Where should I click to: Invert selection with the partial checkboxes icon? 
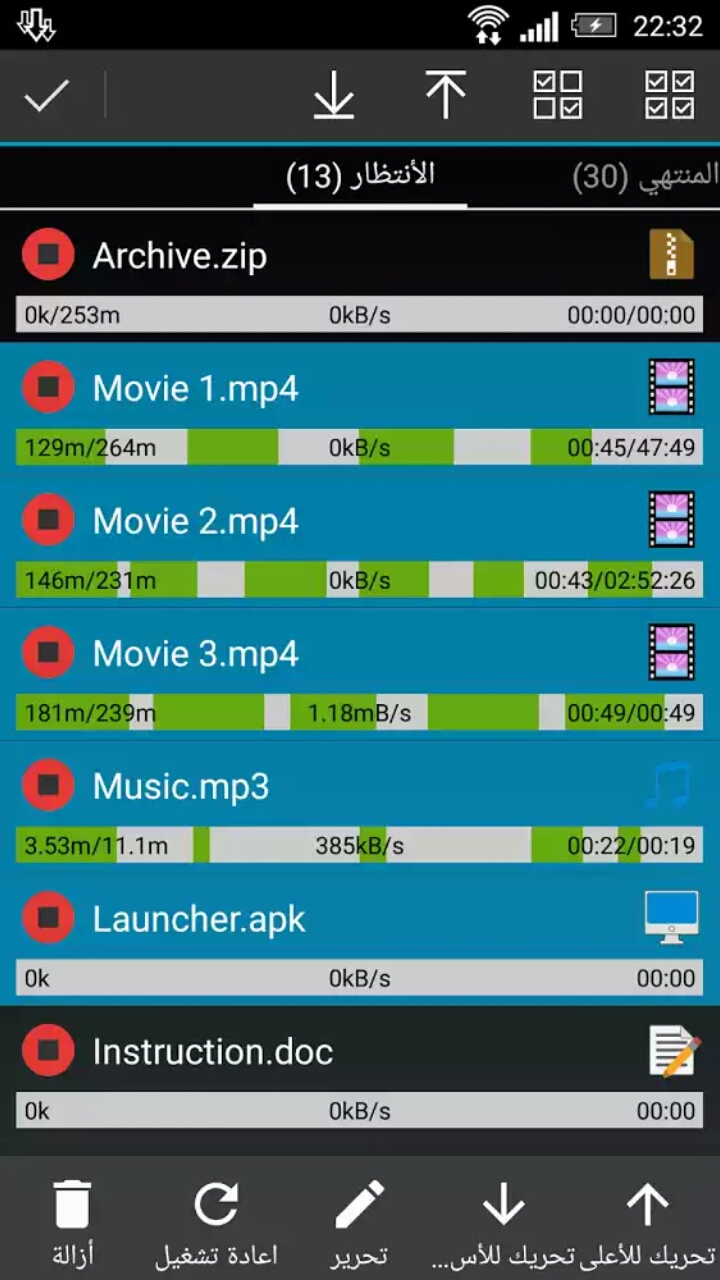coord(558,95)
